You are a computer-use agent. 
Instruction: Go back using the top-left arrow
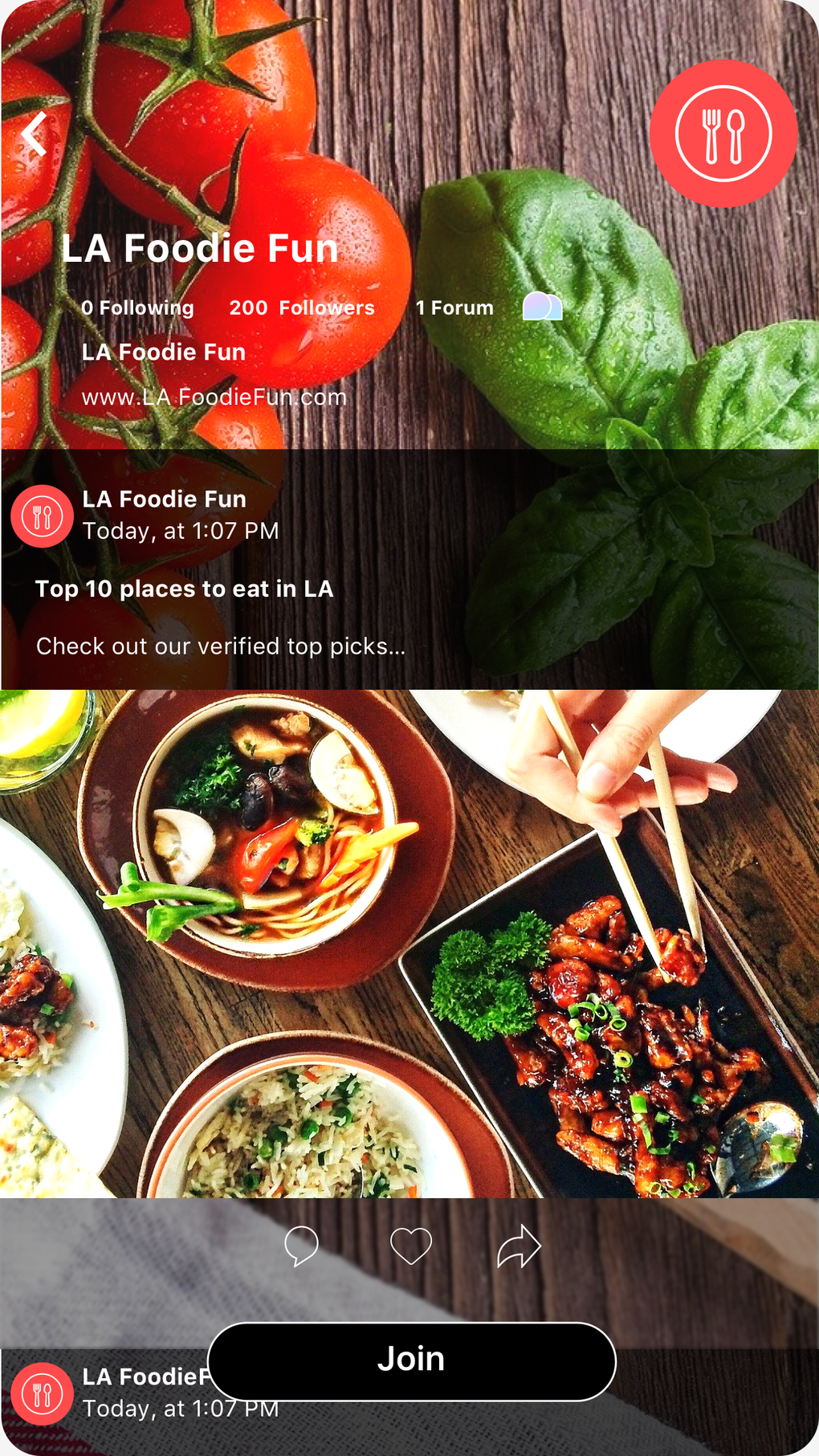[35, 133]
